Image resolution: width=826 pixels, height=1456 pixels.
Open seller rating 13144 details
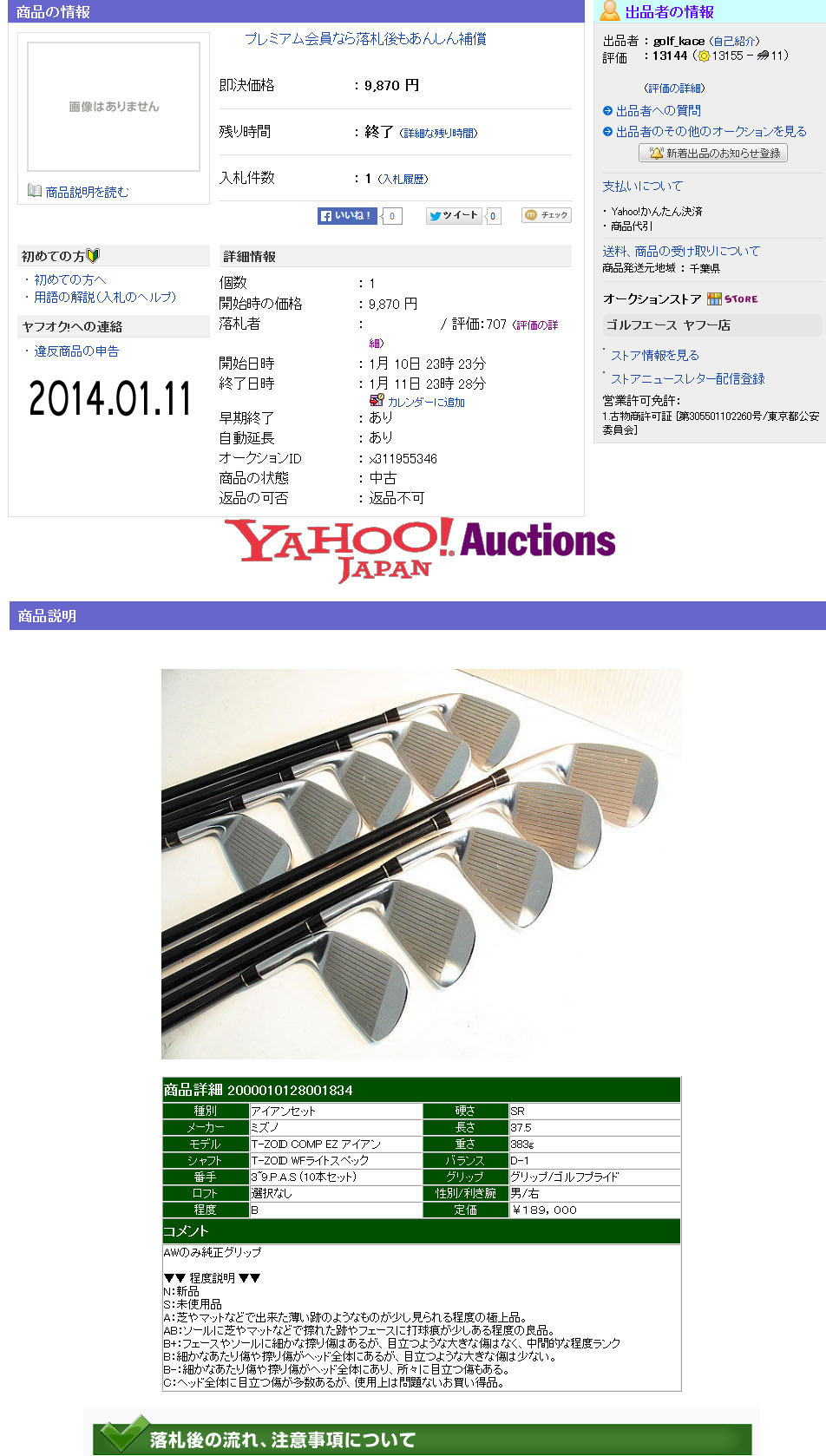coord(674,88)
